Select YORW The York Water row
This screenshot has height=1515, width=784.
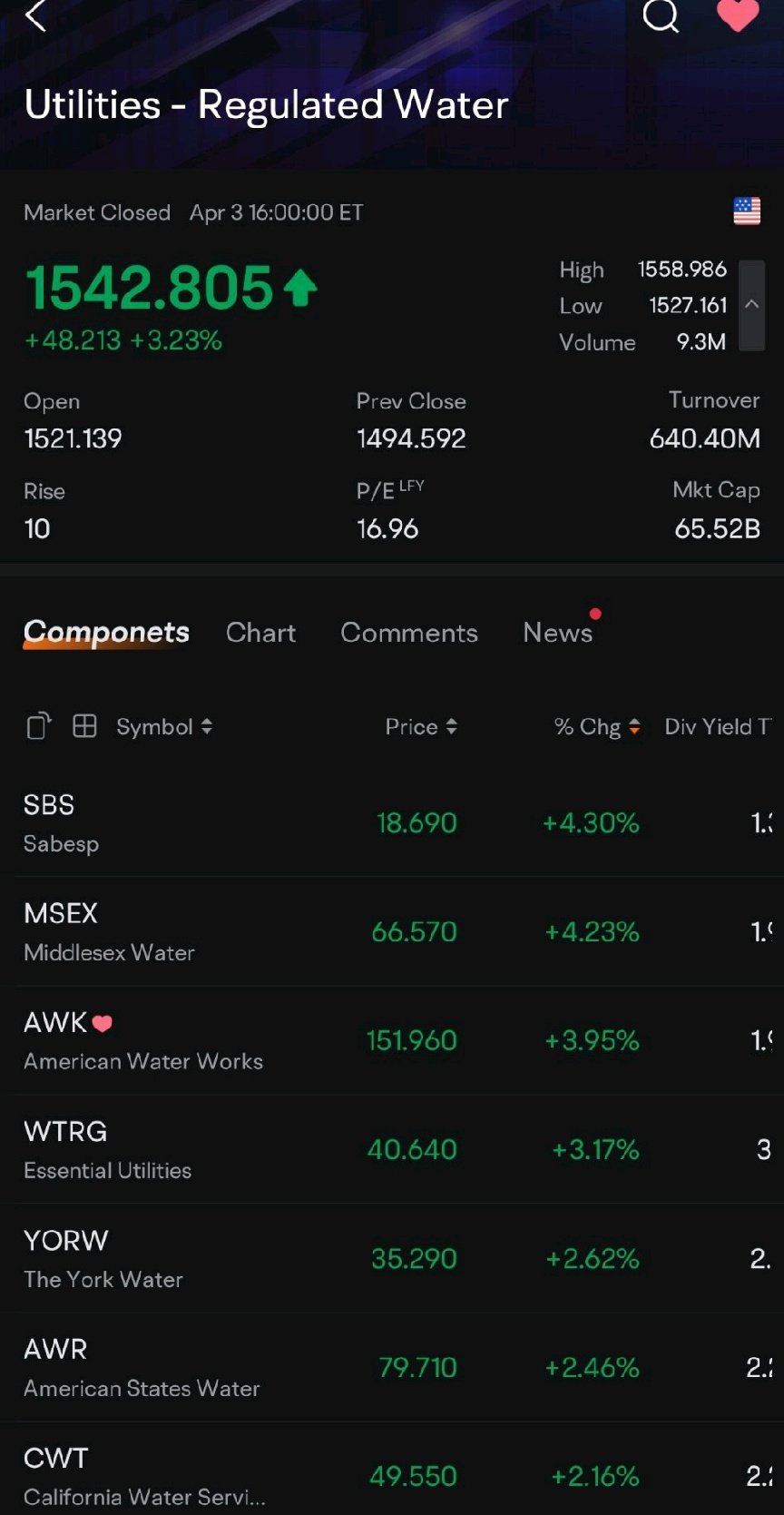[392, 1259]
